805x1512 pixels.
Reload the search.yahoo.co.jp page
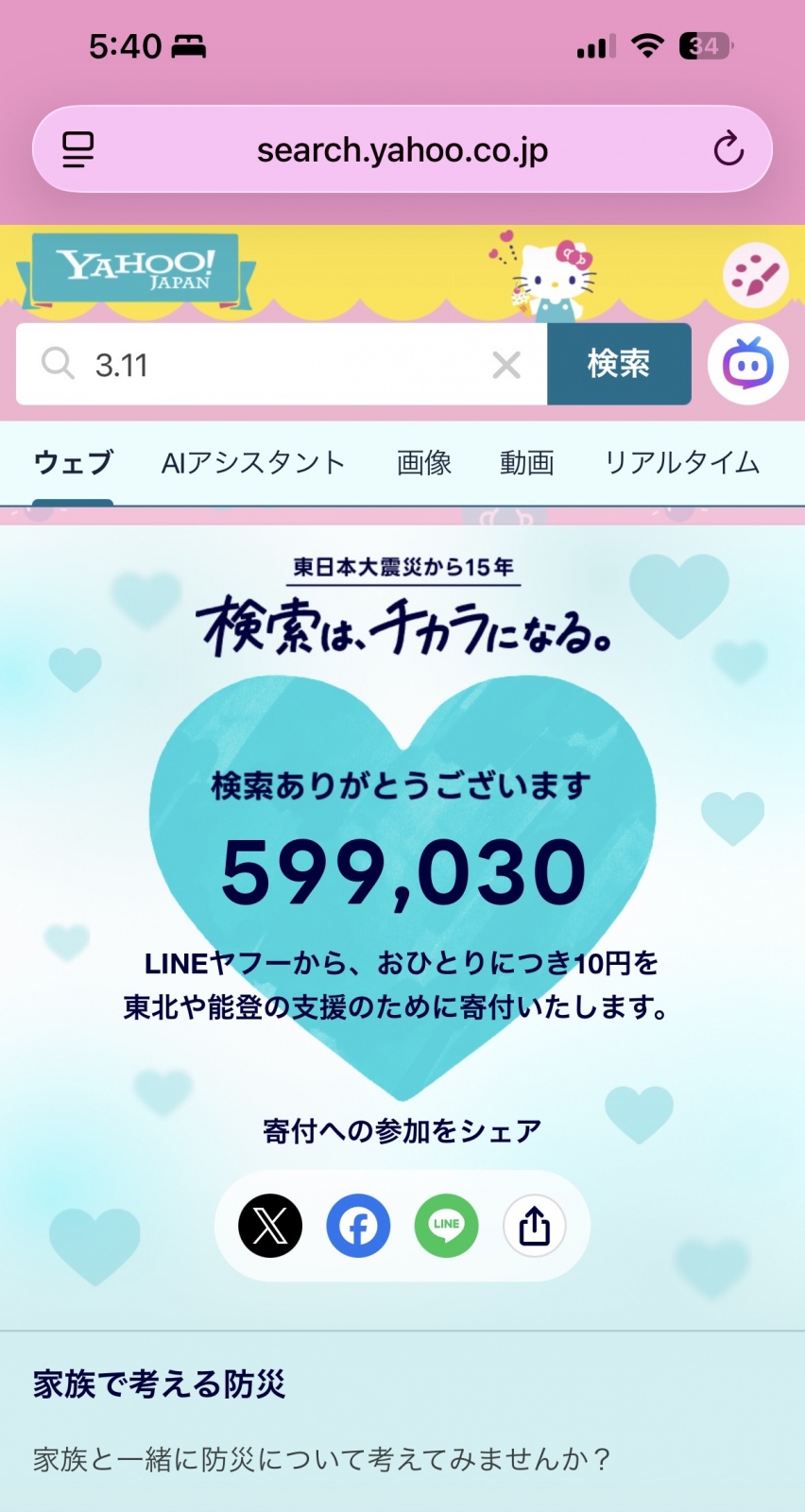728,149
